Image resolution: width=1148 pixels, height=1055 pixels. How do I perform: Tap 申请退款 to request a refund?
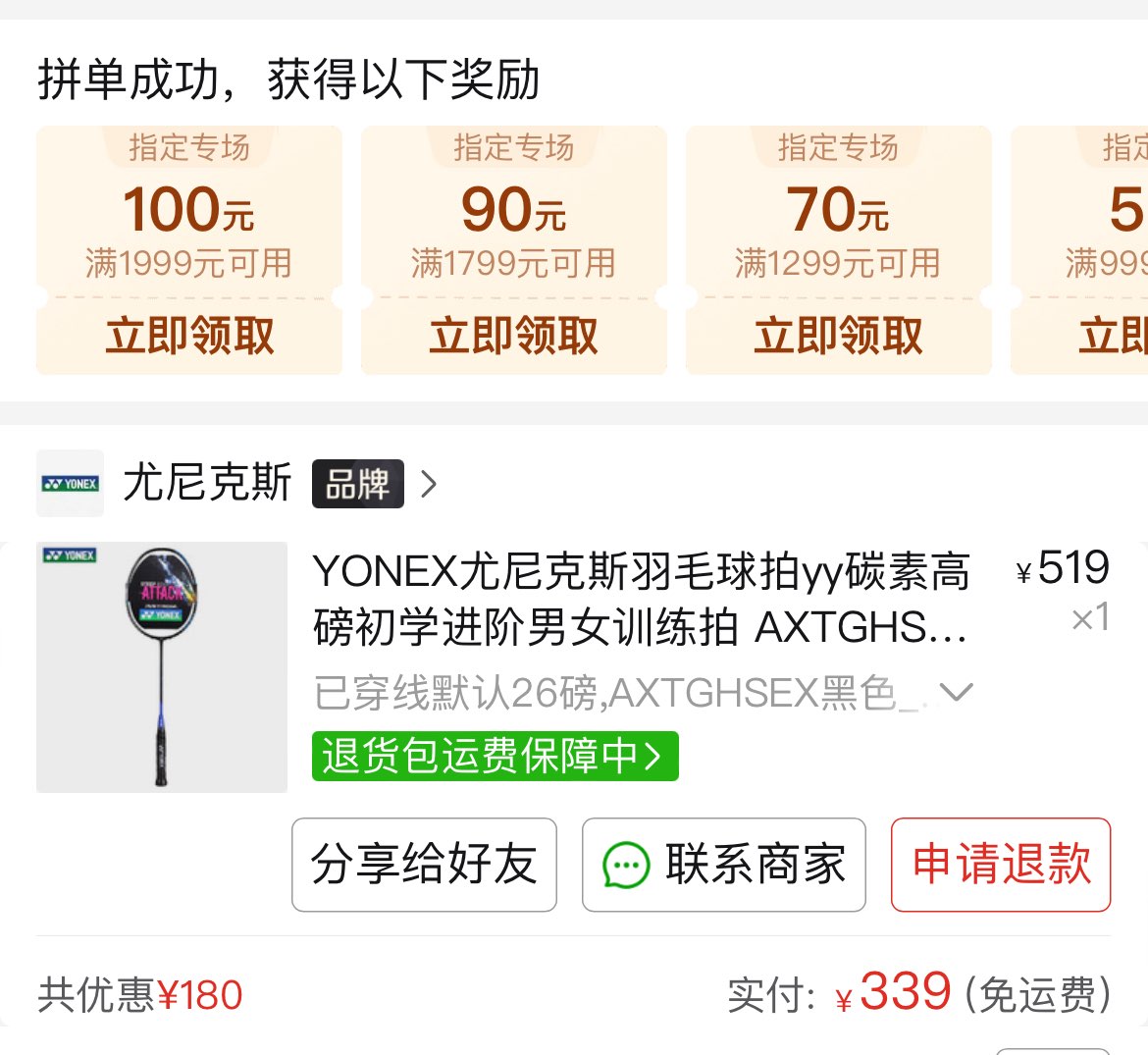[x=1001, y=865]
